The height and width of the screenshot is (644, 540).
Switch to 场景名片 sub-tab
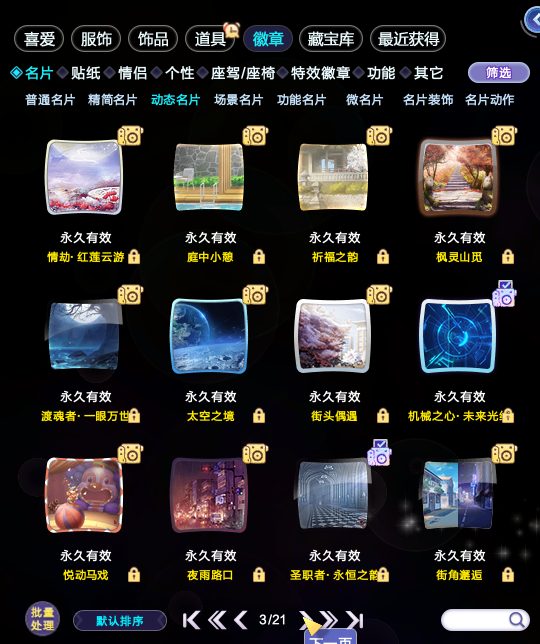point(238,100)
